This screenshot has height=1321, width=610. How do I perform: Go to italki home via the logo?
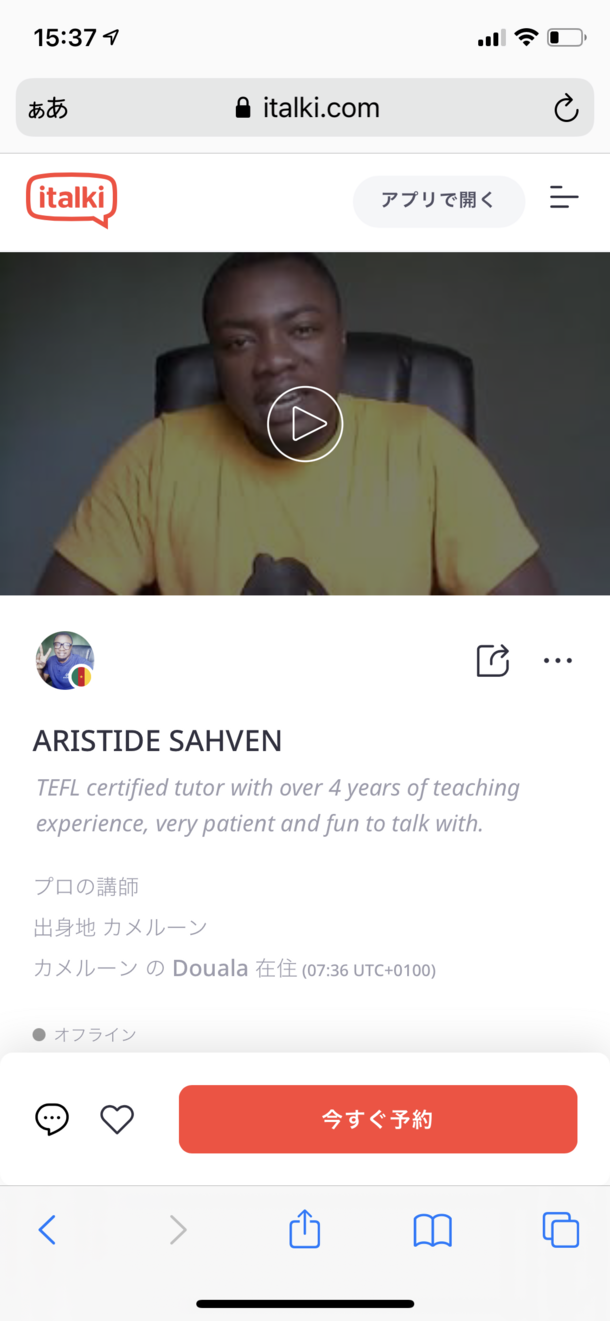click(x=71, y=199)
